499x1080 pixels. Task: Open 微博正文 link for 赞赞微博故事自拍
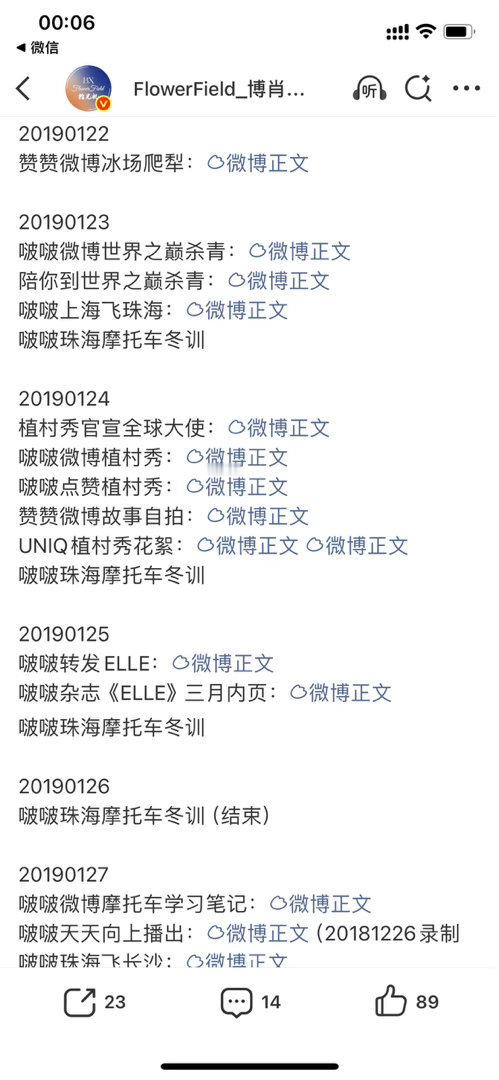click(258, 516)
